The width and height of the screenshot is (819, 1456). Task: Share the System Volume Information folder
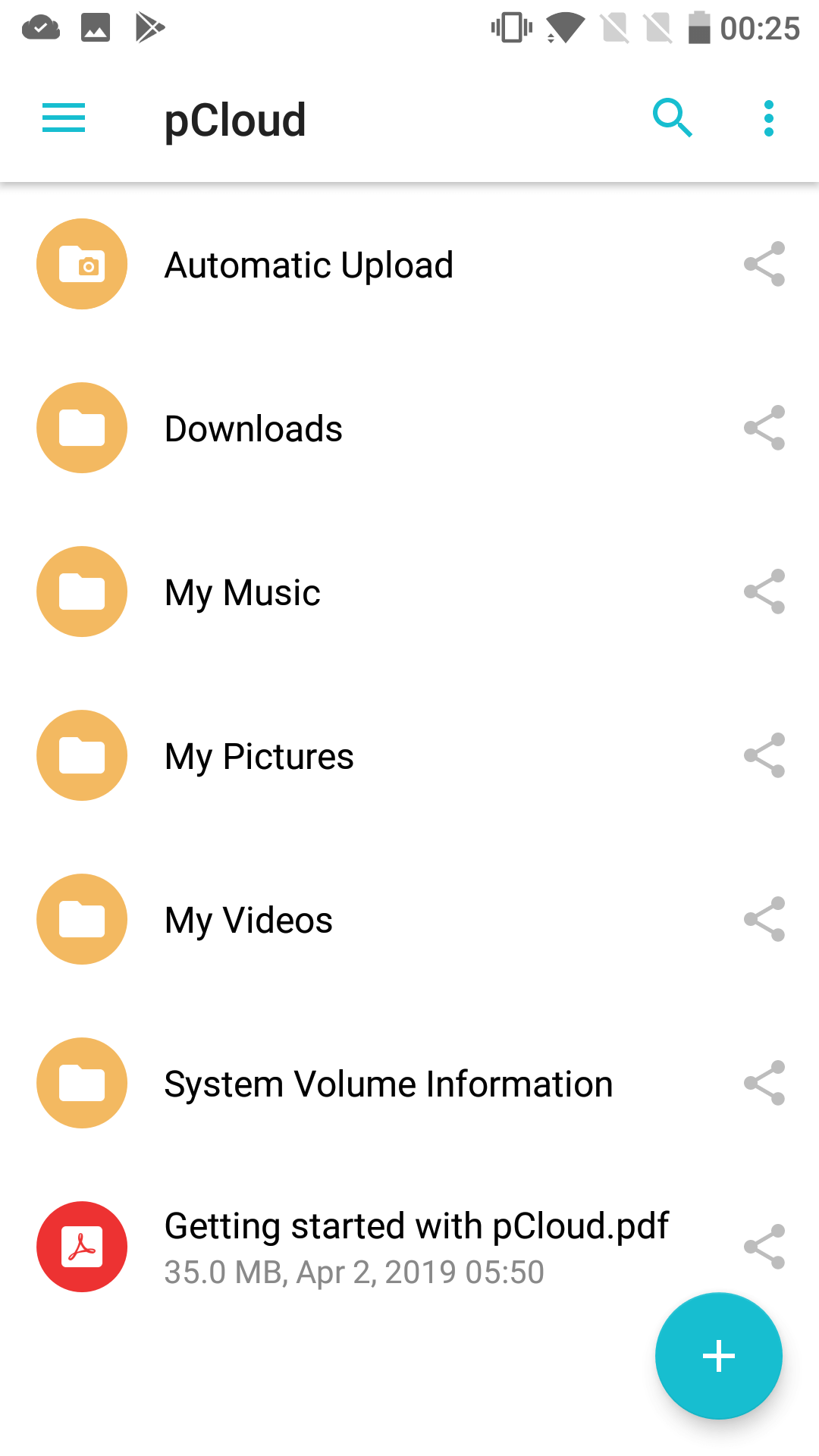(764, 1083)
